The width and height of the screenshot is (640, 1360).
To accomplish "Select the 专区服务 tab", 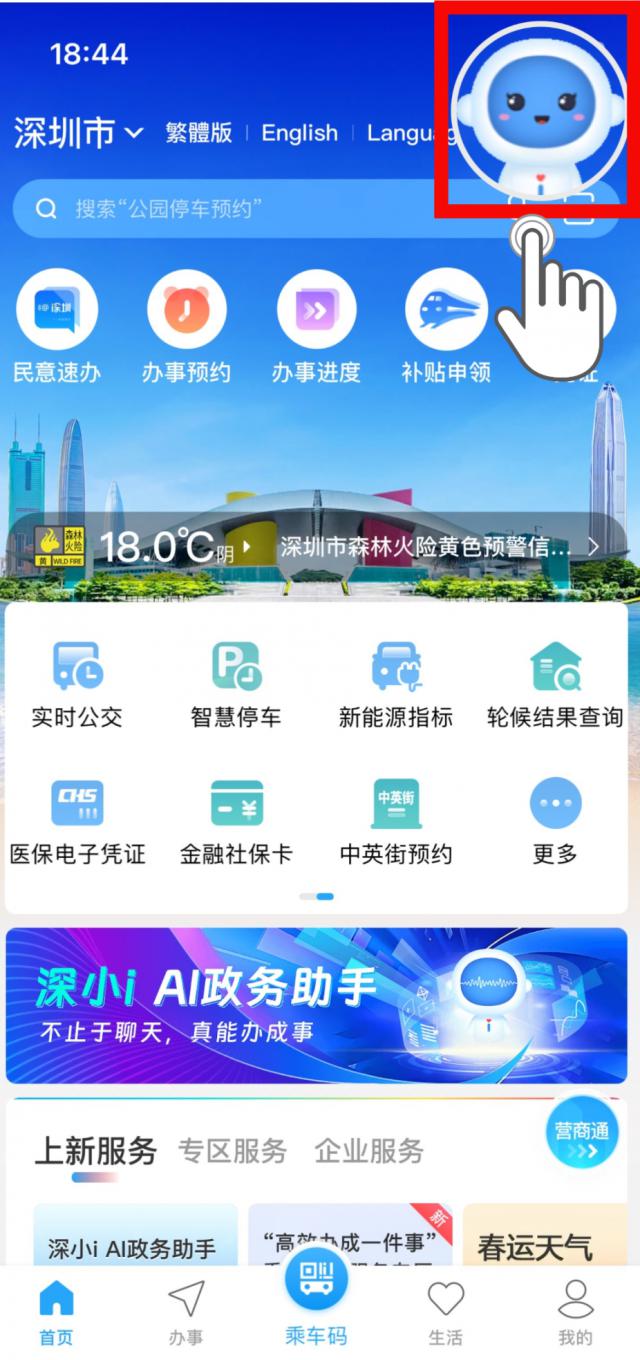I will 232,1151.
